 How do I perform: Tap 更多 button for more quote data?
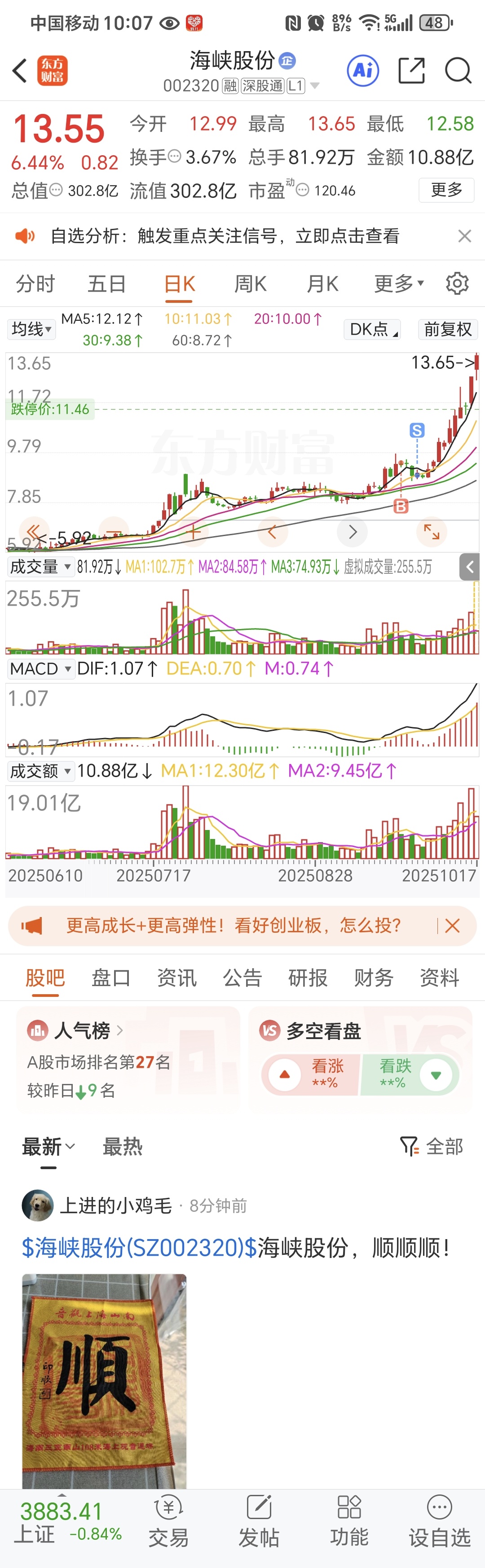point(446,190)
